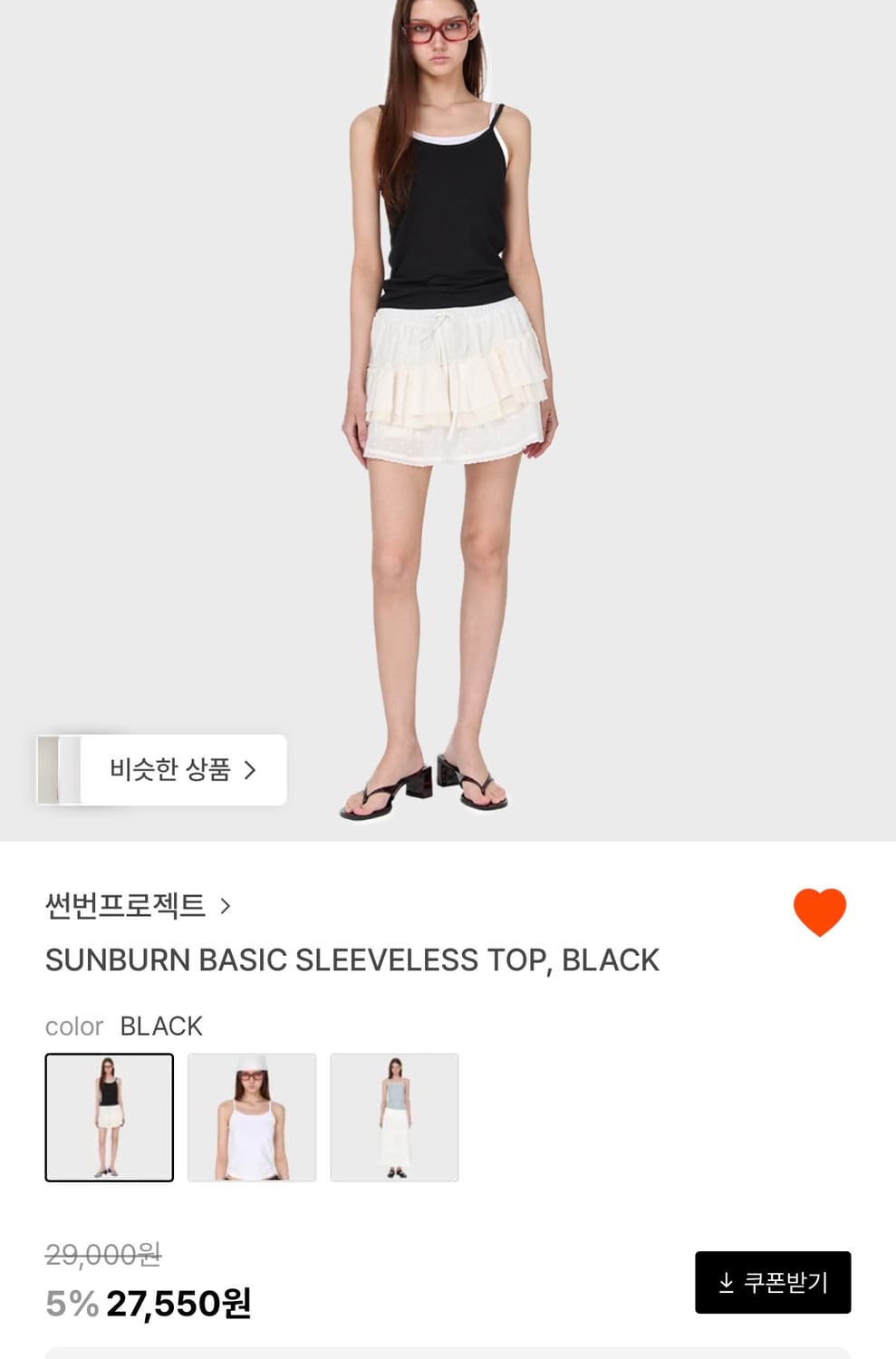Image resolution: width=896 pixels, height=1359 pixels.
Task: Click the highlighted first thumbnail with black border
Action: click(110, 1116)
